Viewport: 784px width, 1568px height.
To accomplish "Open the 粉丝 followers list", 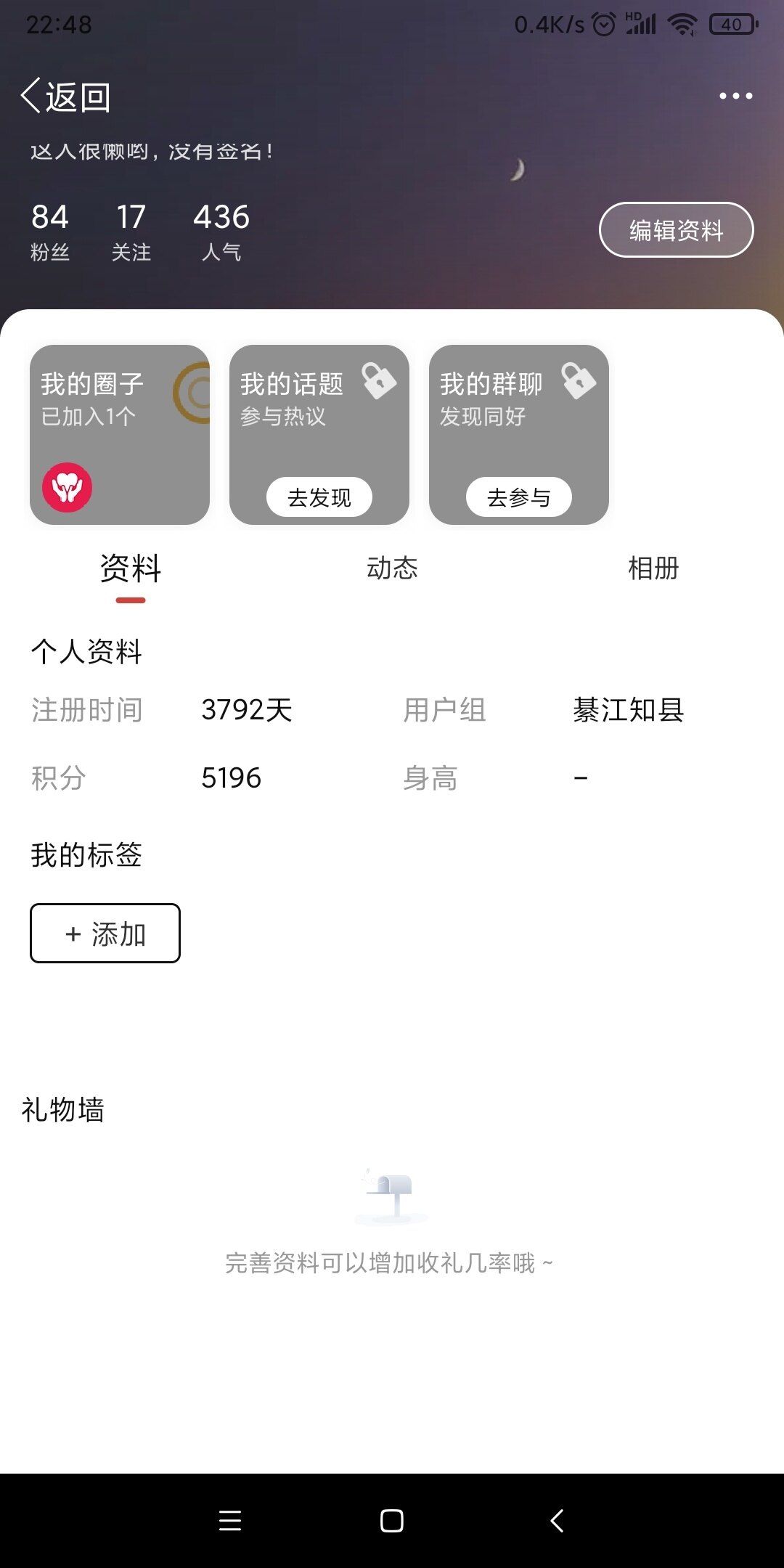I will pos(50,231).
